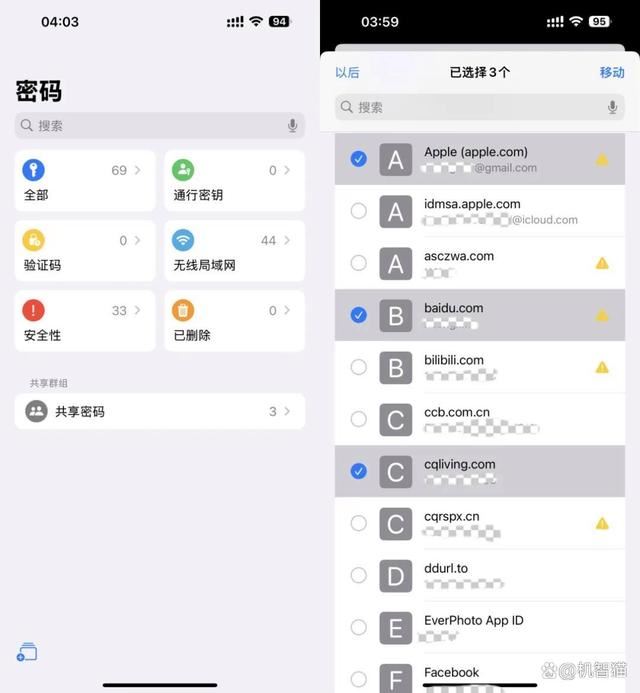The height and width of the screenshot is (693, 640).
Task: Select the ccb.com.cn entry
Action: point(359,419)
